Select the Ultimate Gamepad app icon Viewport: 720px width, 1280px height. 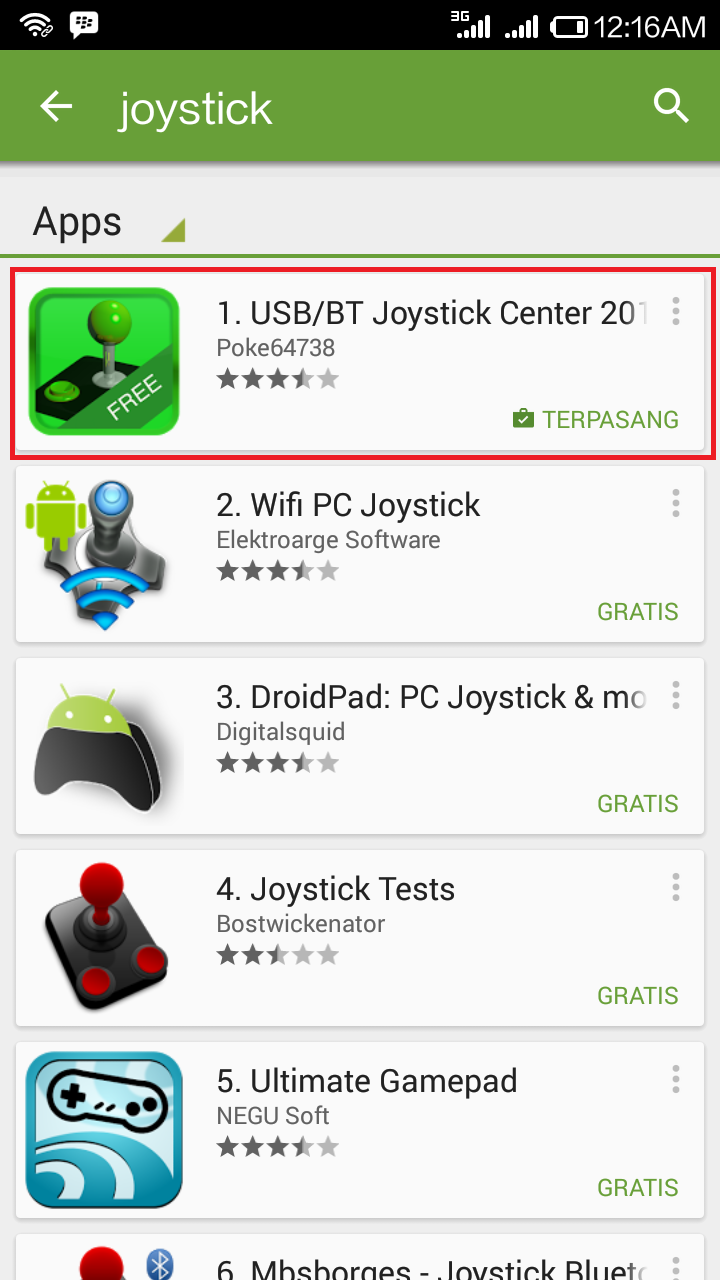(x=104, y=1130)
